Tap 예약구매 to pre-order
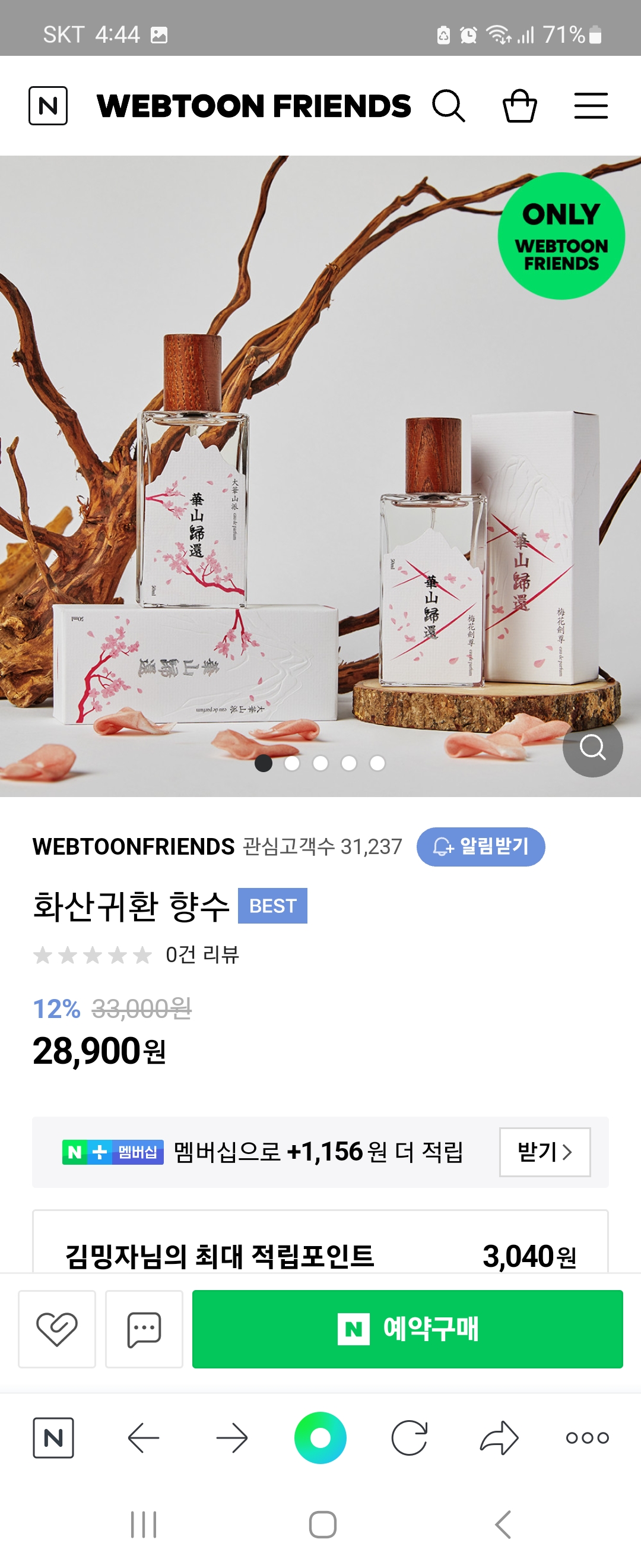 [408, 1329]
